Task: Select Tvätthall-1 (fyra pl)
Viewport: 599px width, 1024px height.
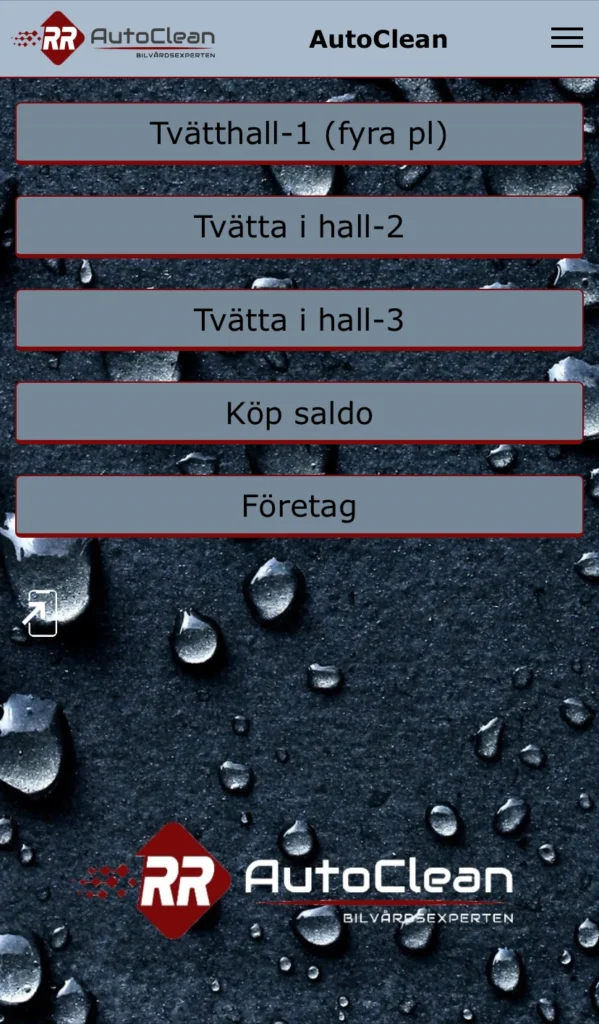Action: 299,133
